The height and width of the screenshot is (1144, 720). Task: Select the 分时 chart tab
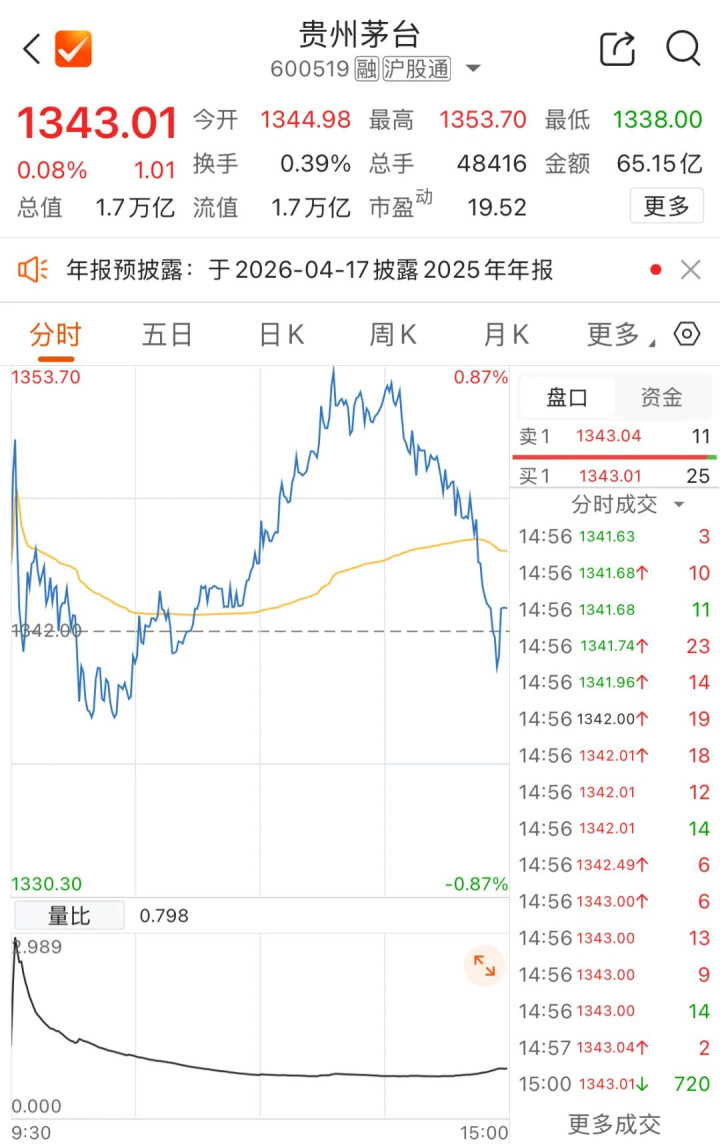55,335
